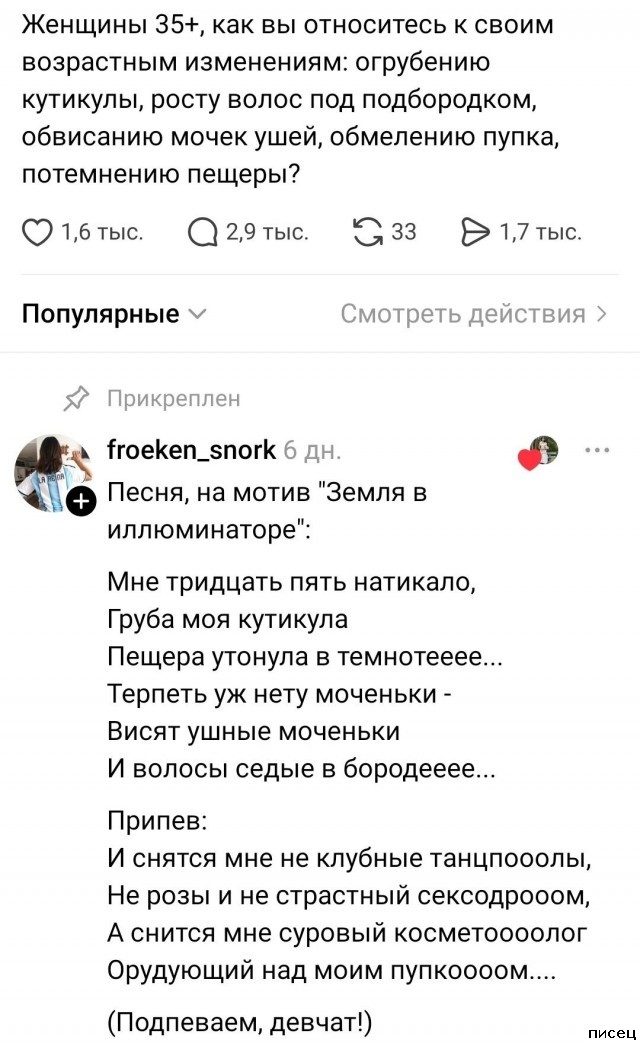The height and width of the screenshot is (1043, 640).
Task: Open froeken_snork's profile picture
Action: [x=52, y=473]
